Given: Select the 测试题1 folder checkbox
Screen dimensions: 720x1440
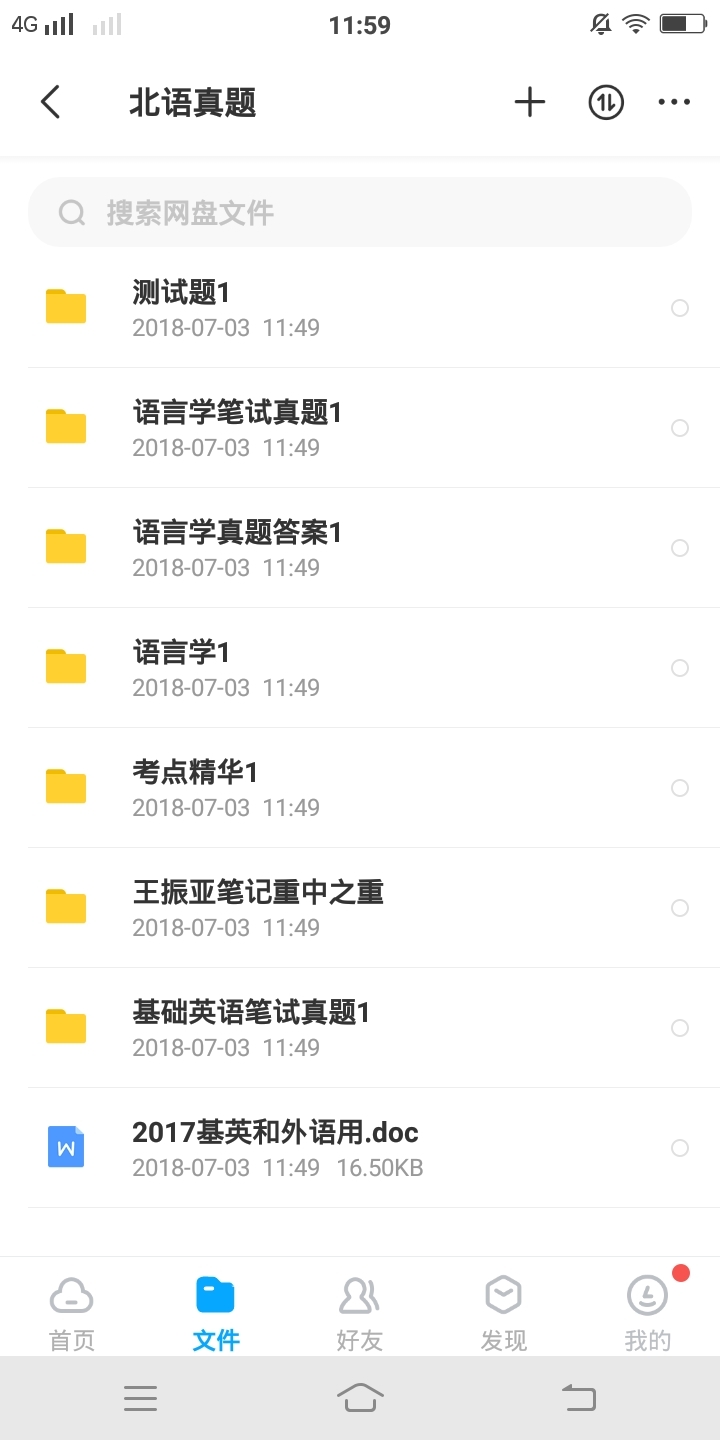Looking at the screenshot, I should click(x=680, y=308).
